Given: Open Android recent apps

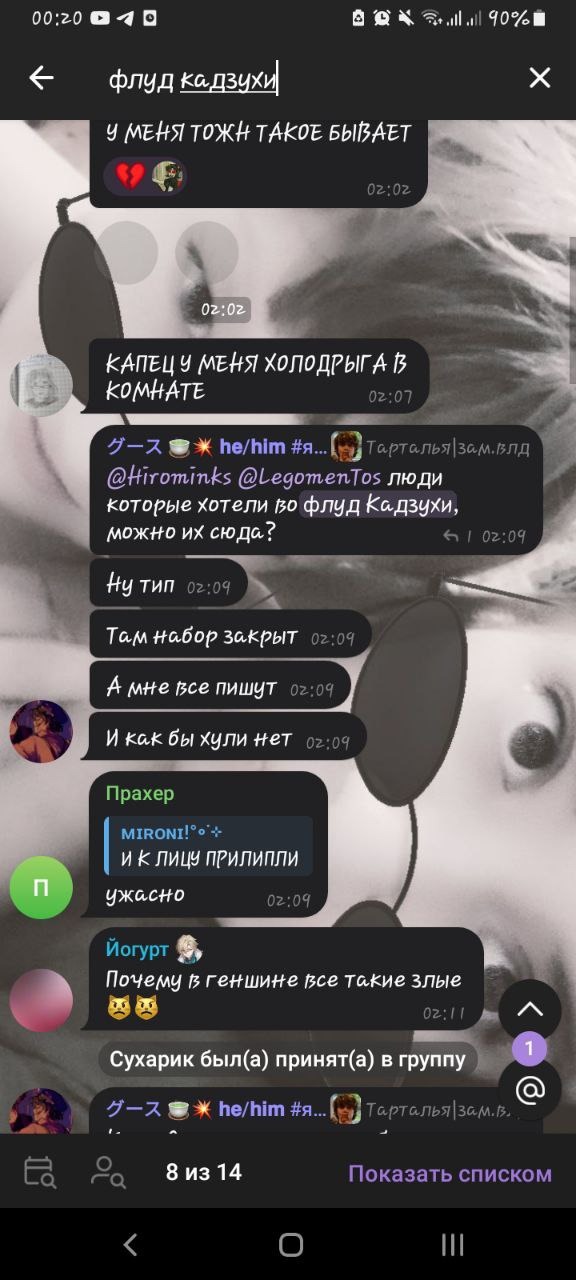Looking at the screenshot, I should (452, 1244).
